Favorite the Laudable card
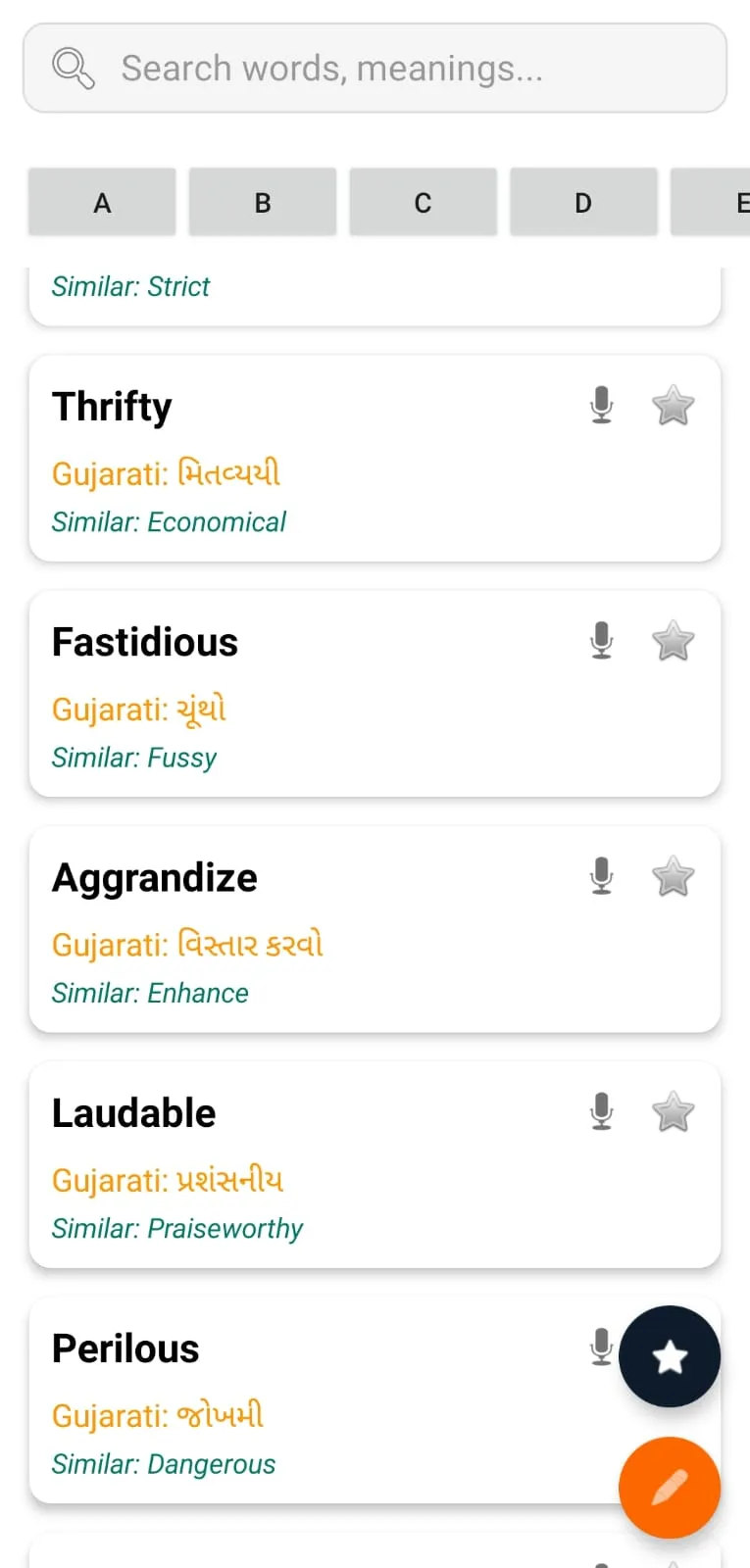This screenshot has height=1568, width=750. tap(673, 1112)
